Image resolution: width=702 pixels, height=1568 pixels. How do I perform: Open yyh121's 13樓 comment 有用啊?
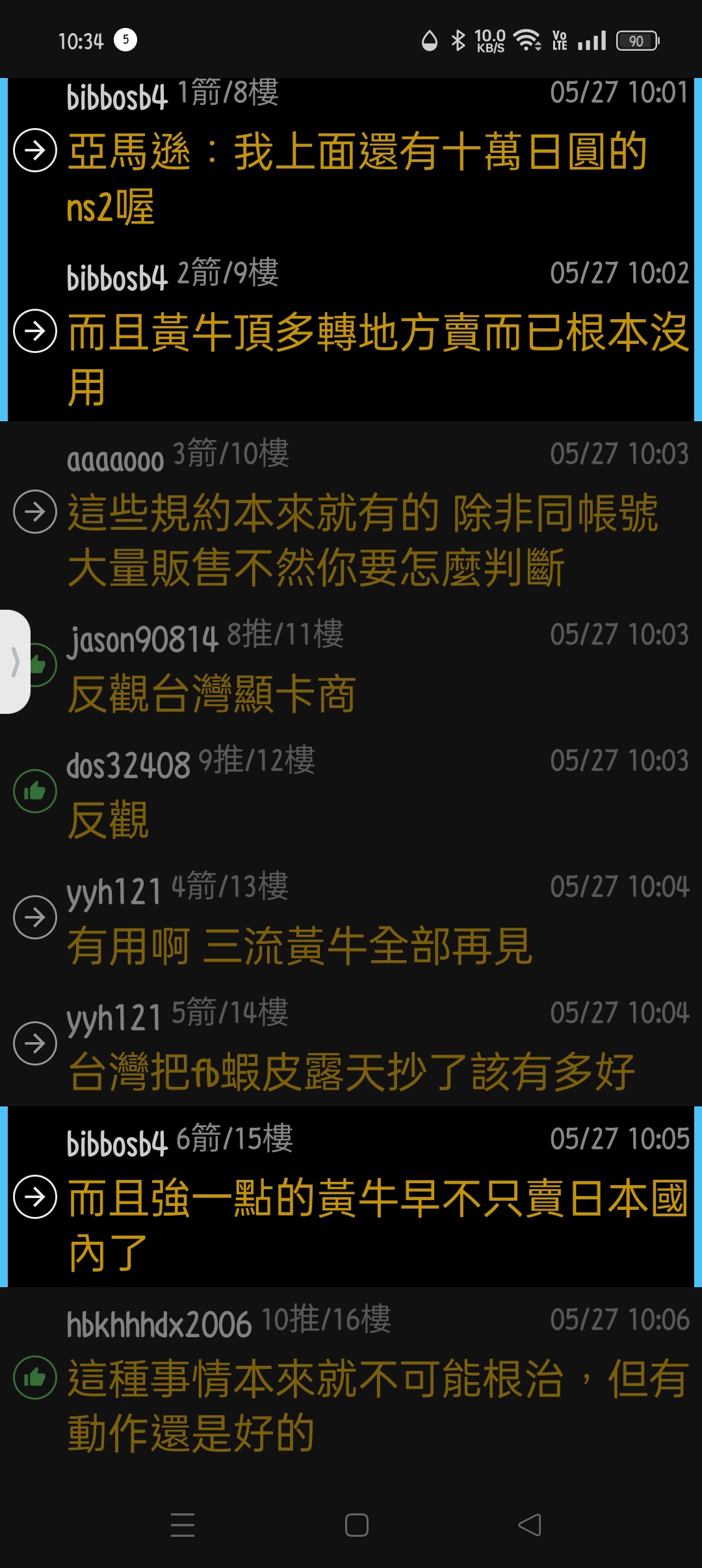pyautogui.click(x=351, y=917)
